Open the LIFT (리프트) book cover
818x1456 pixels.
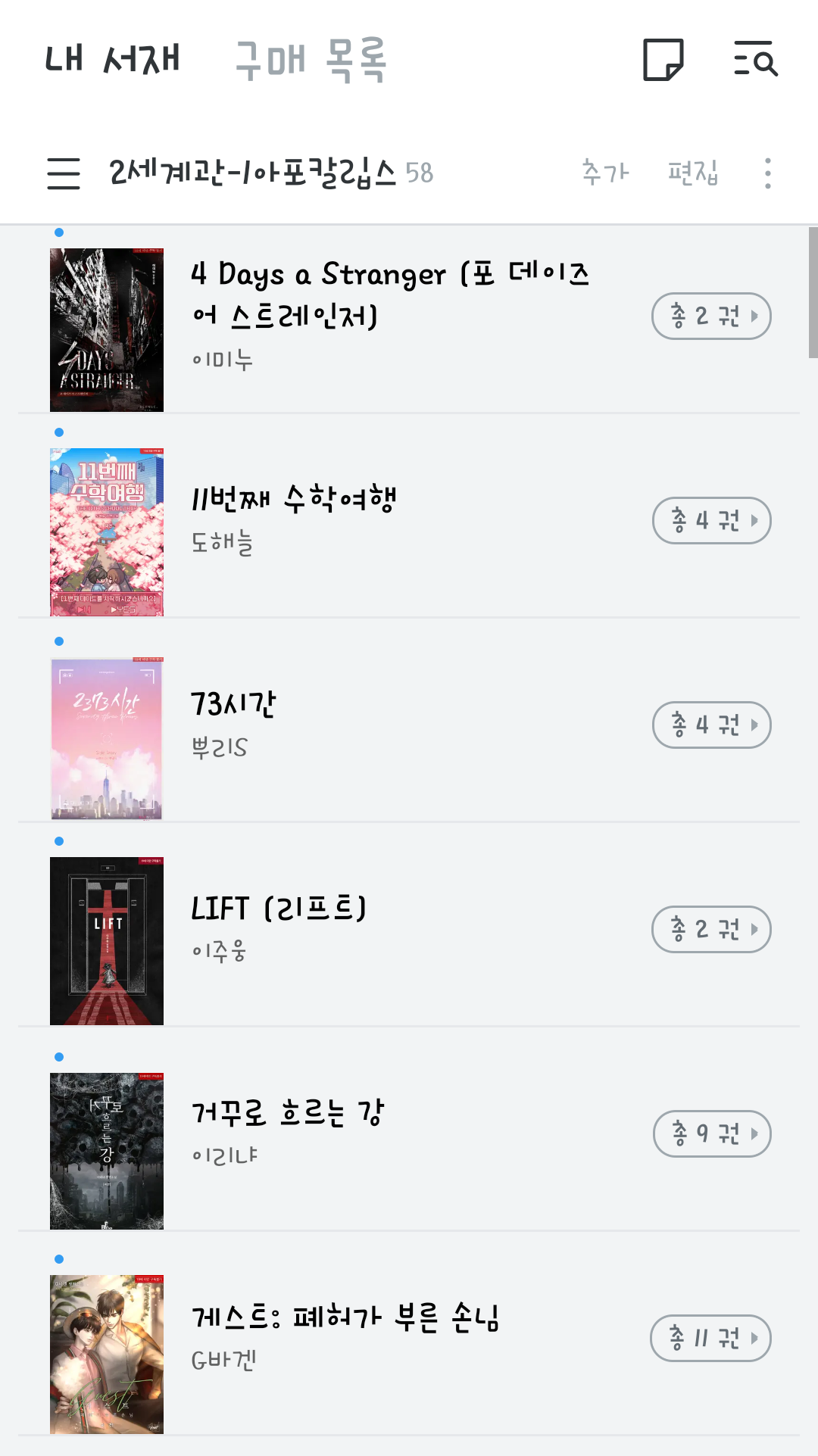[107, 941]
